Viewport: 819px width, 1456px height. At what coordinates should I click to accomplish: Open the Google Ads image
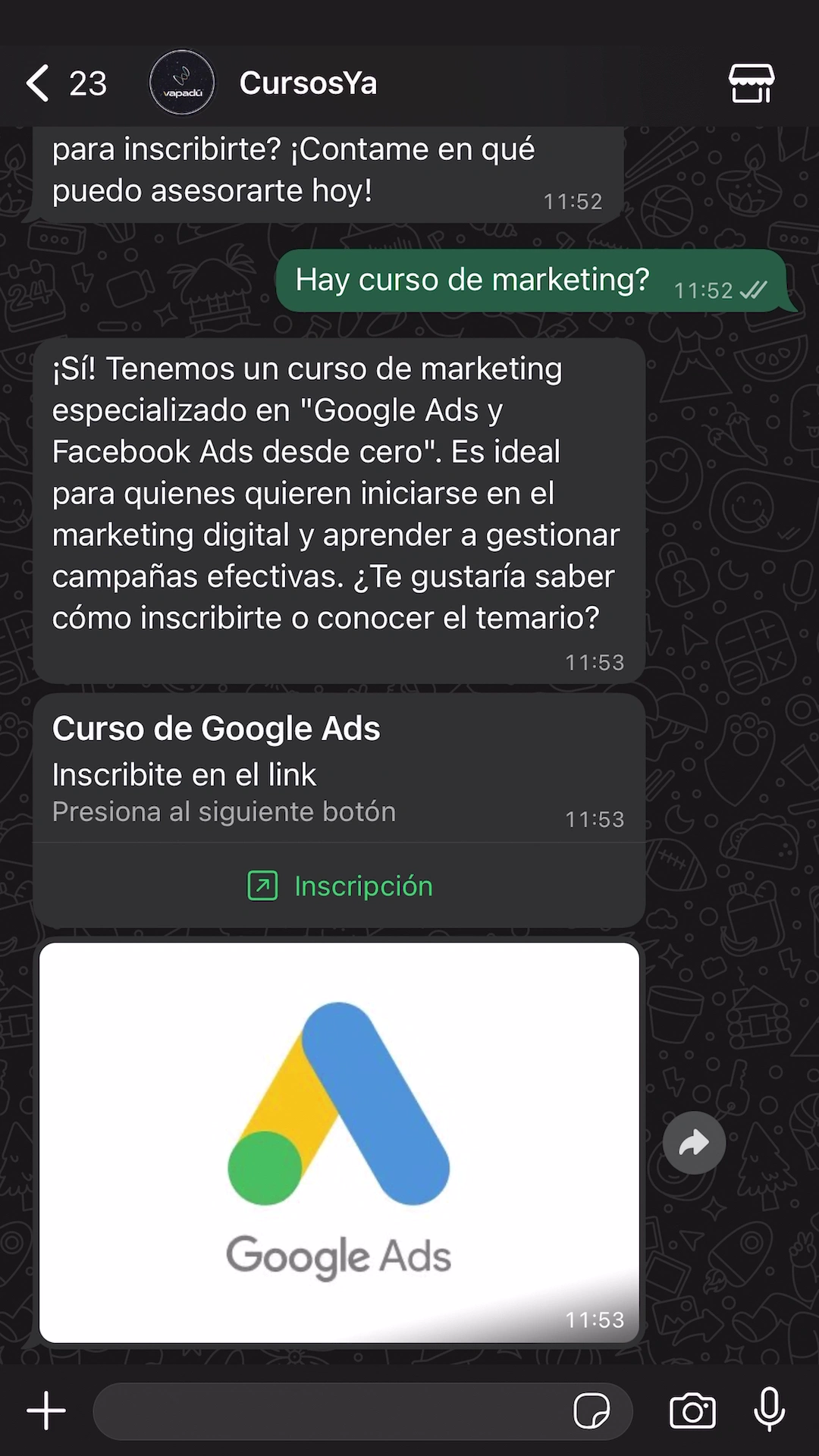click(339, 1142)
